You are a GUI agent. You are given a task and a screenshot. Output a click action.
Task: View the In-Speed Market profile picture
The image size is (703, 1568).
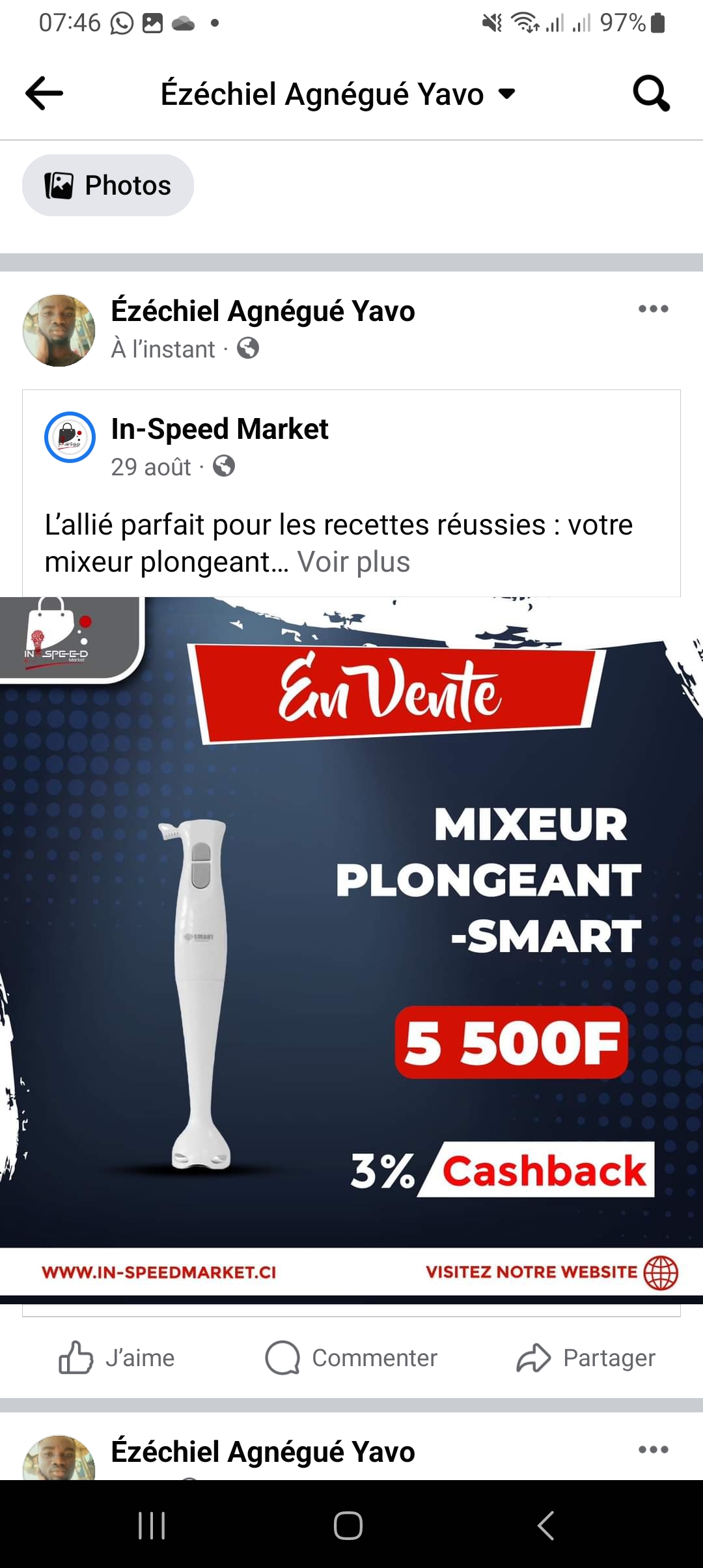[70, 438]
